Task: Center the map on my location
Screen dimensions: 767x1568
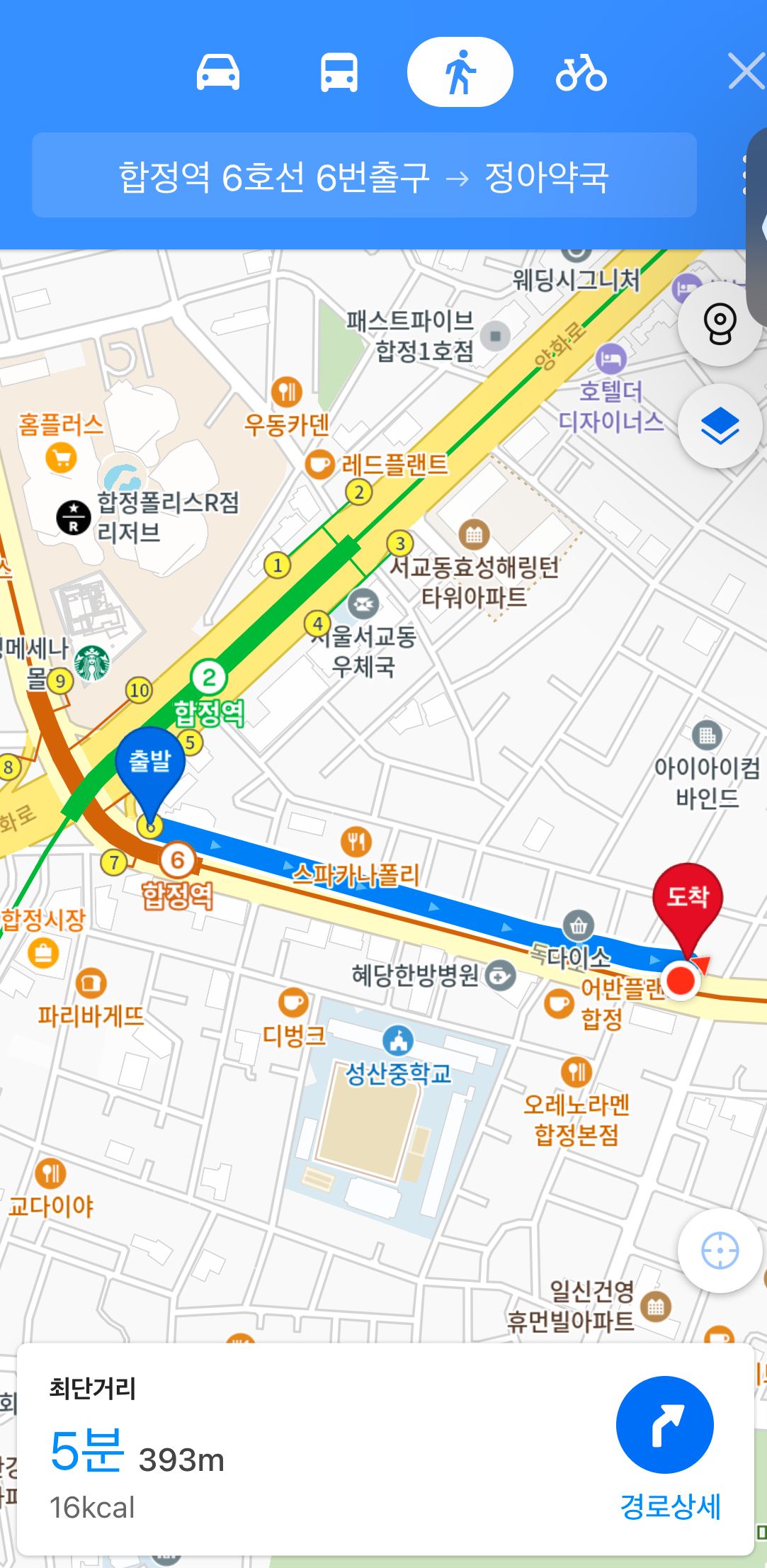Action: pyautogui.click(x=720, y=1251)
